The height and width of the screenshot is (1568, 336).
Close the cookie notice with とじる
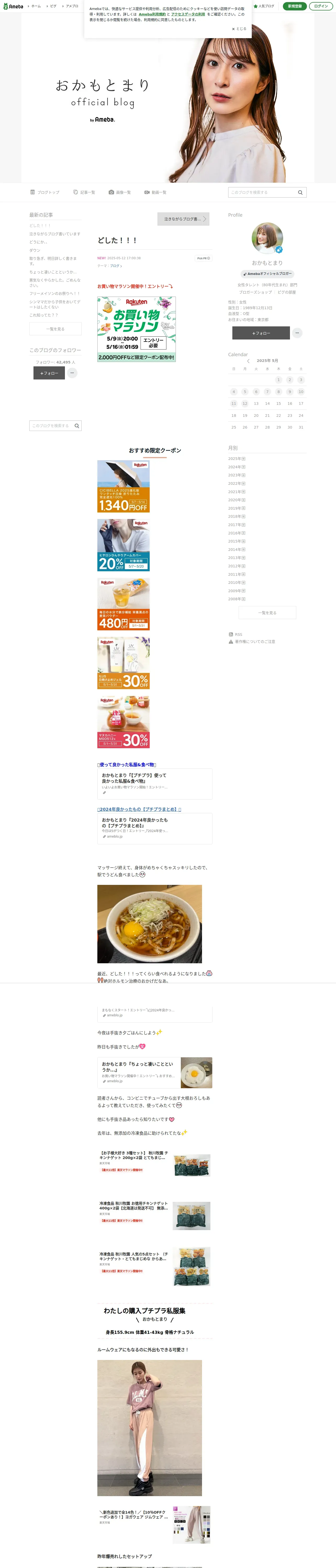click(239, 28)
